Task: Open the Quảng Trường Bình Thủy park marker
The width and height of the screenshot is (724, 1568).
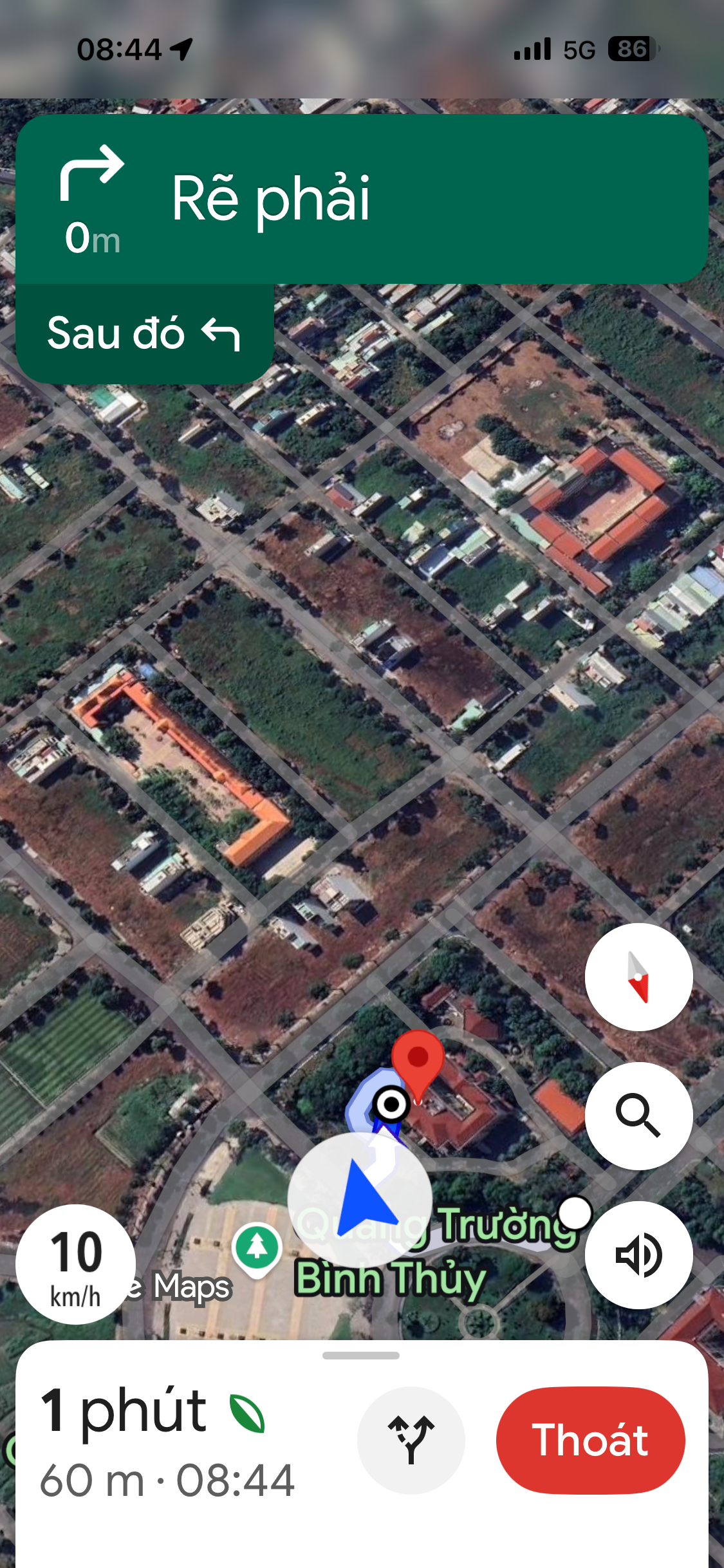Action: tap(257, 1247)
